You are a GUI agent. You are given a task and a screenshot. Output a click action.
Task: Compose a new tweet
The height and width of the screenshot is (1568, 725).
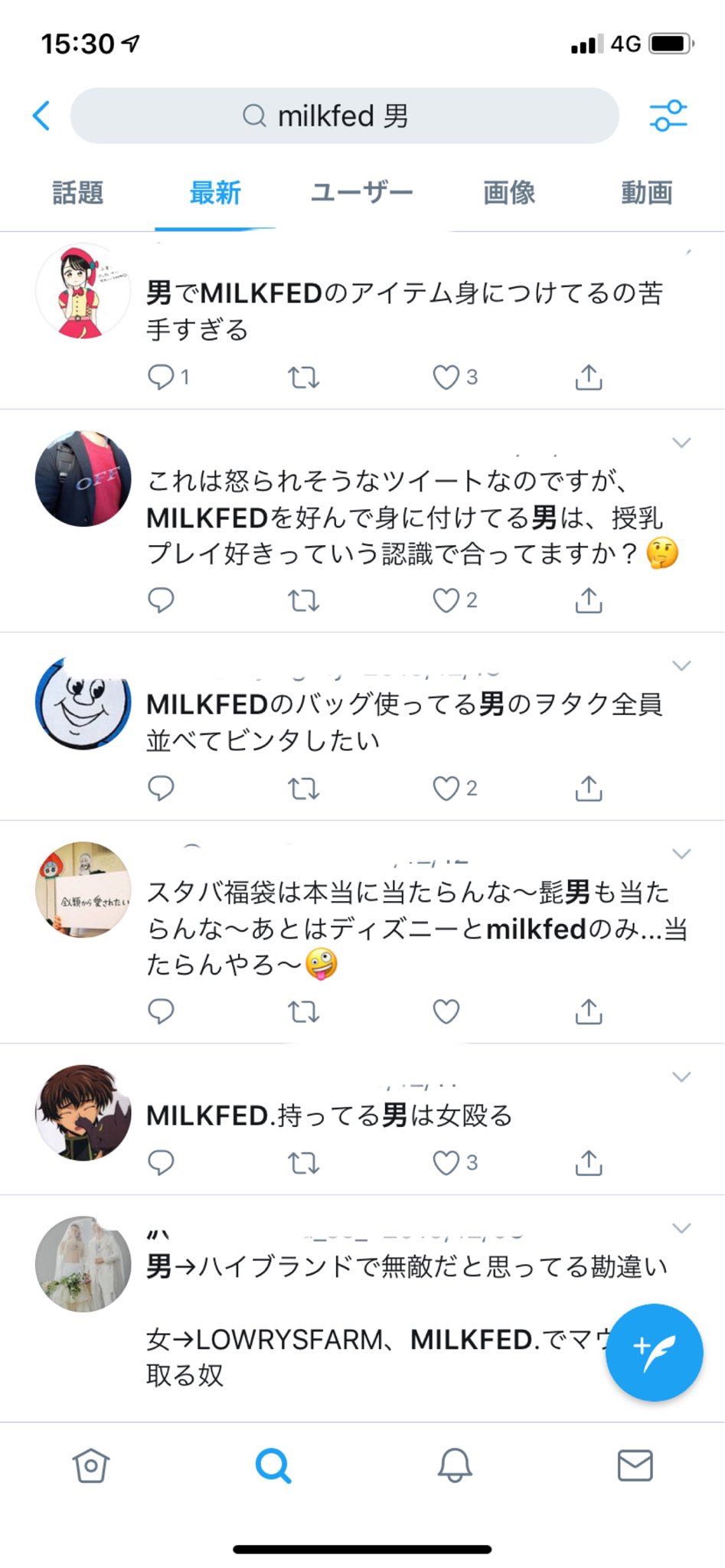pos(653,1352)
